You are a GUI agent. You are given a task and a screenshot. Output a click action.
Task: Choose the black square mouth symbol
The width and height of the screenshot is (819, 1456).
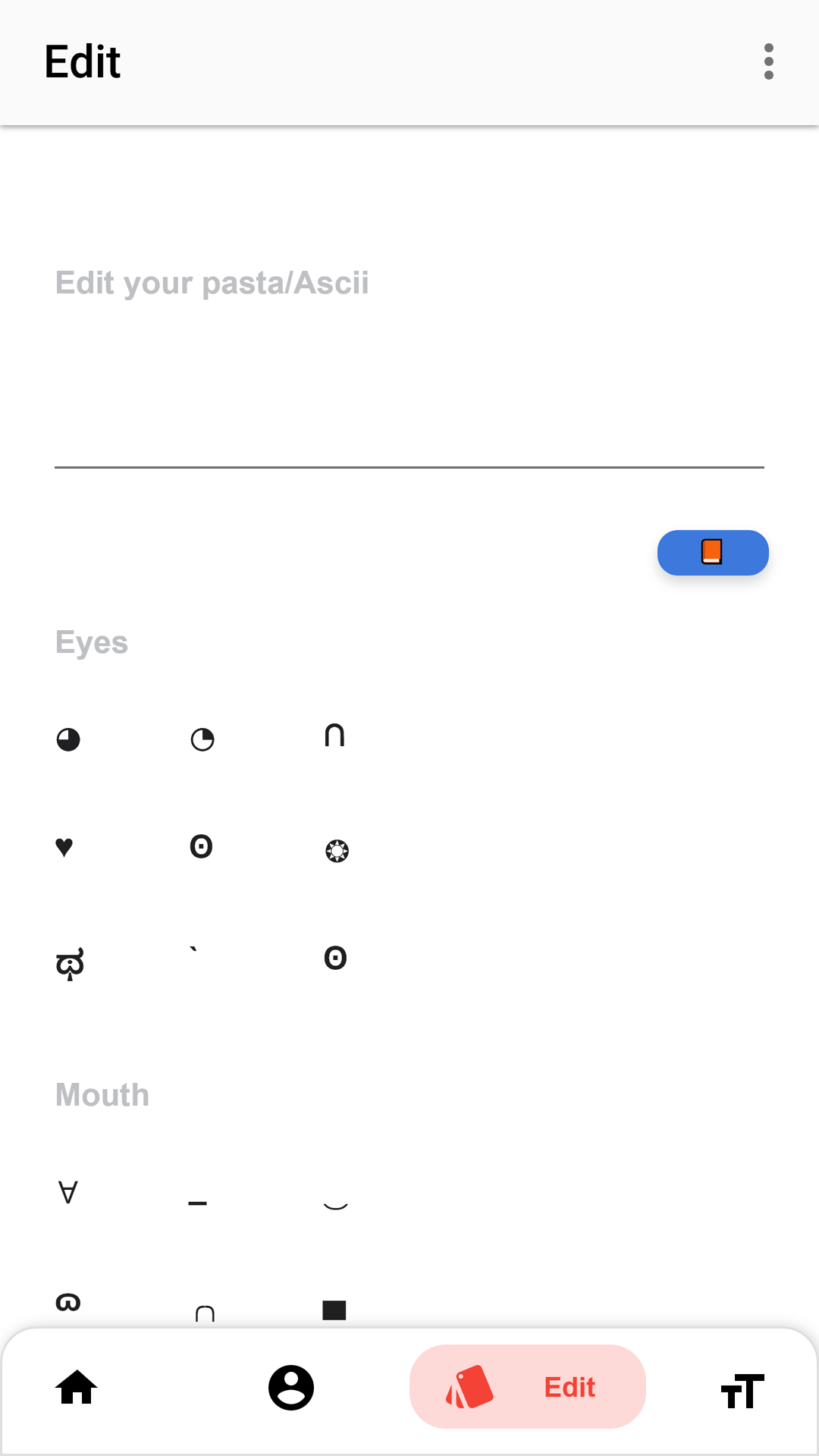[x=334, y=1310]
